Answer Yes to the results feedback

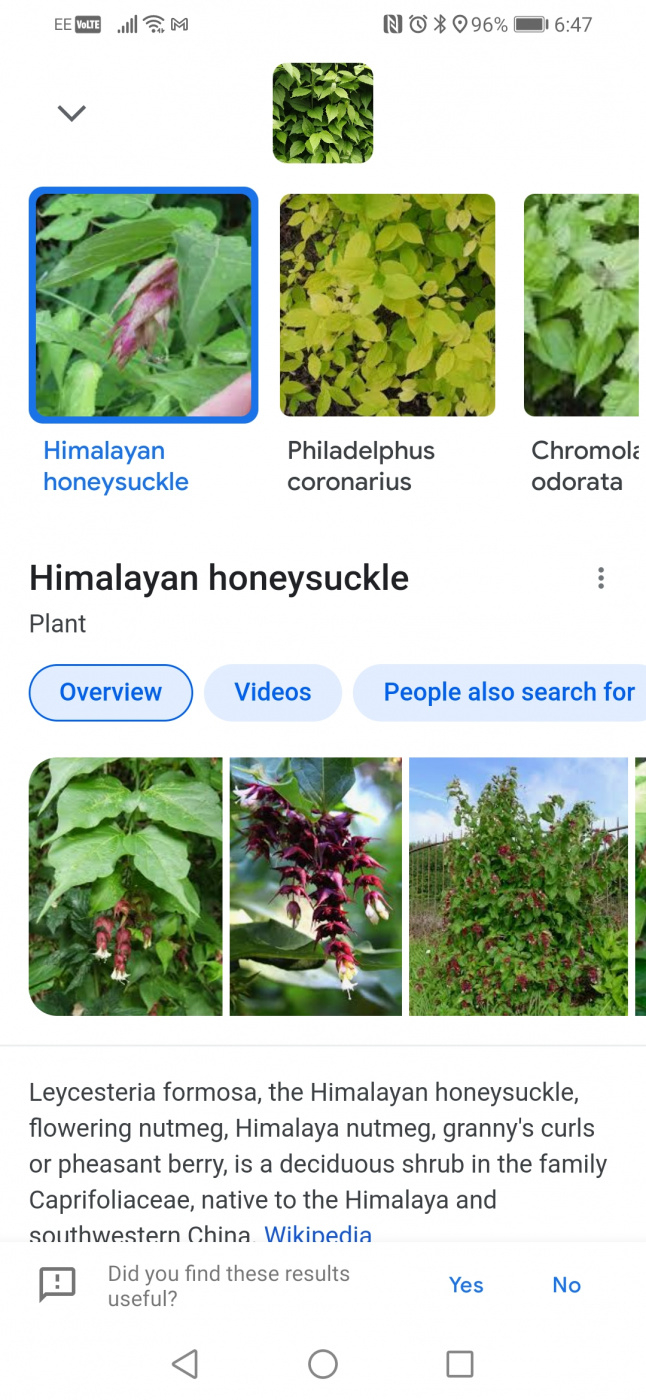tap(466, 1285)
